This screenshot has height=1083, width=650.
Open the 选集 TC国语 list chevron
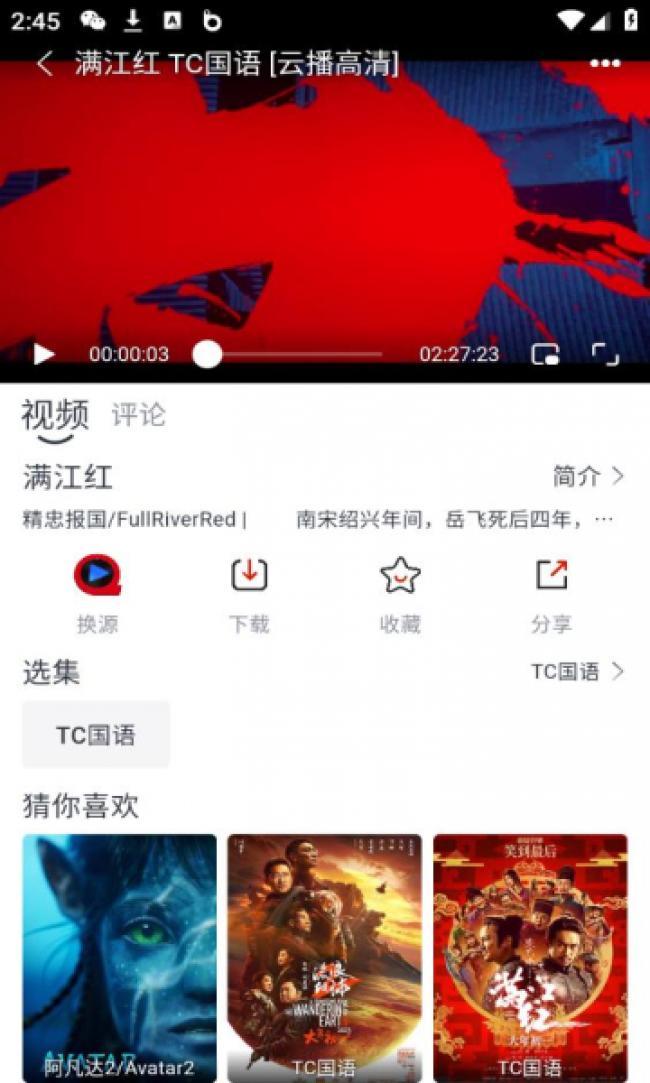click(x=578, y=672)
